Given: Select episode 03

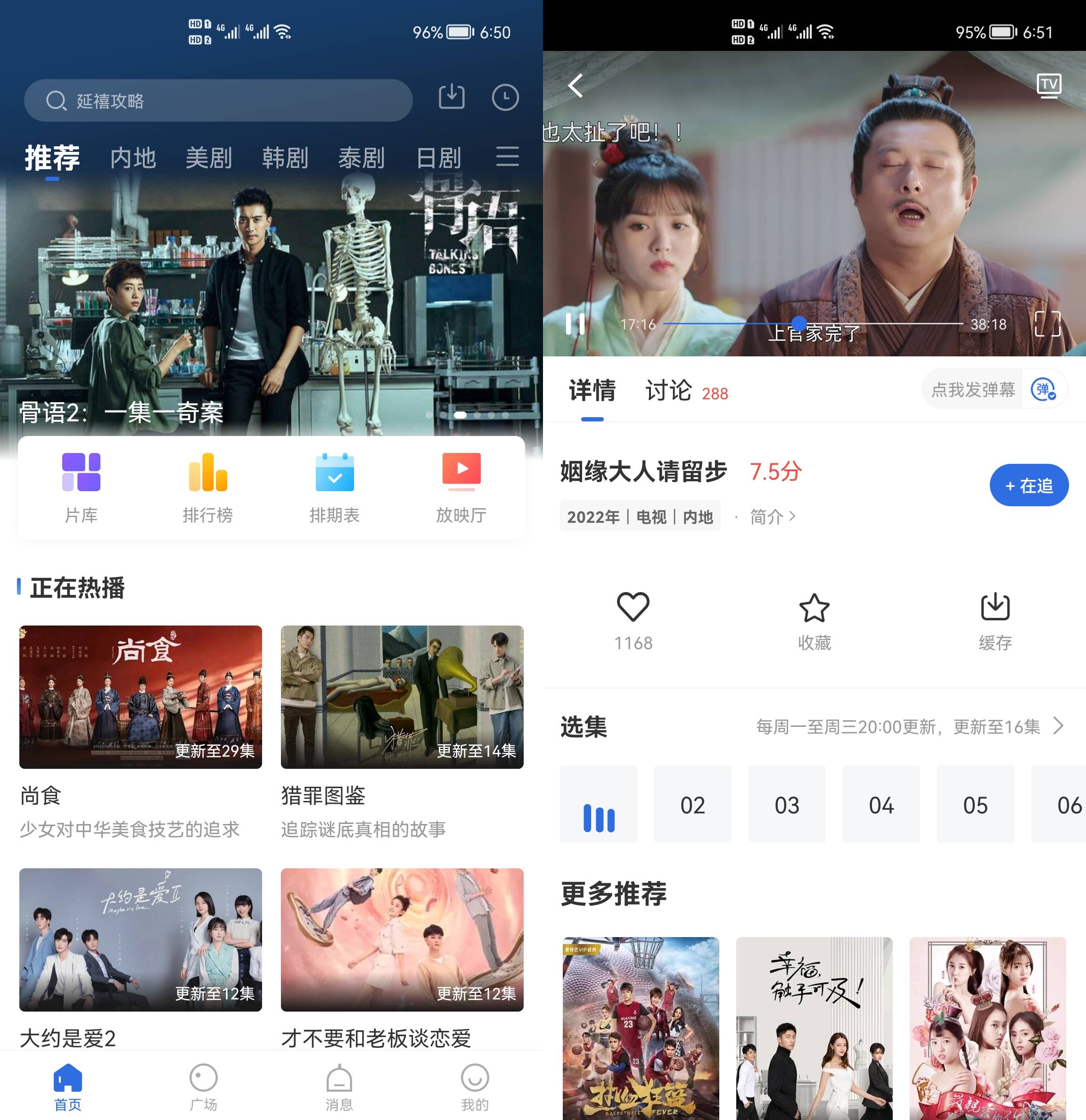Looking at the screenshot, I should (x=787, y=805).
